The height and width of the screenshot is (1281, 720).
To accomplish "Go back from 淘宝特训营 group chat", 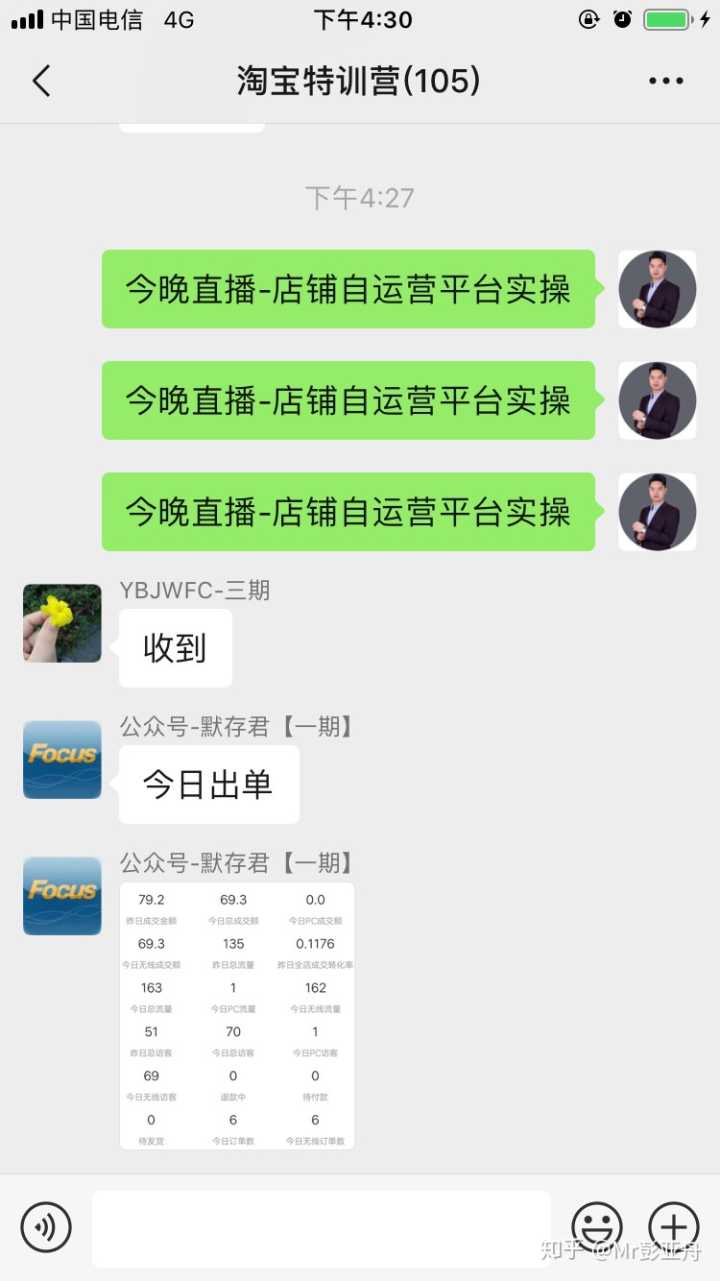I will [x=41, y=81].
